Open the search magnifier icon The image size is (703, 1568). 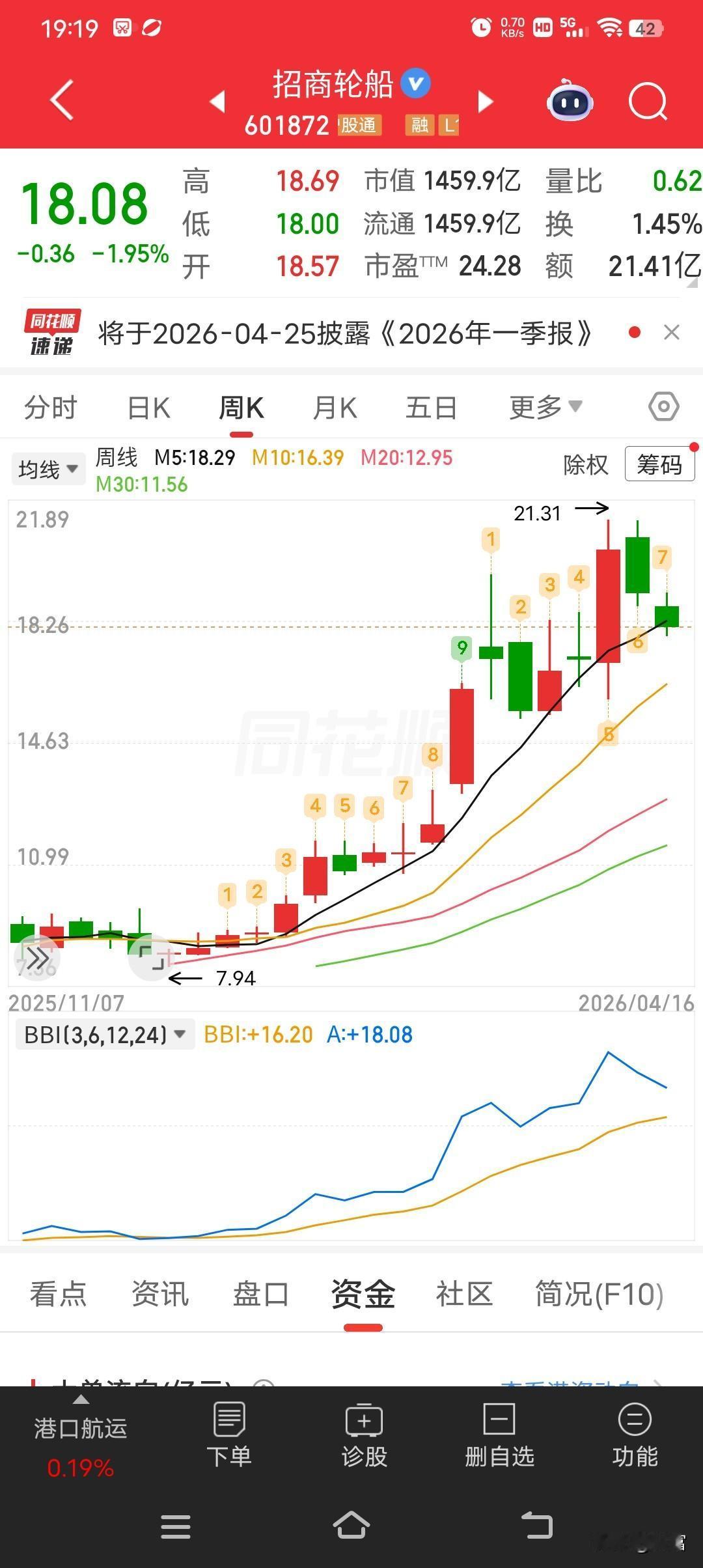click(x=648, y=102)
